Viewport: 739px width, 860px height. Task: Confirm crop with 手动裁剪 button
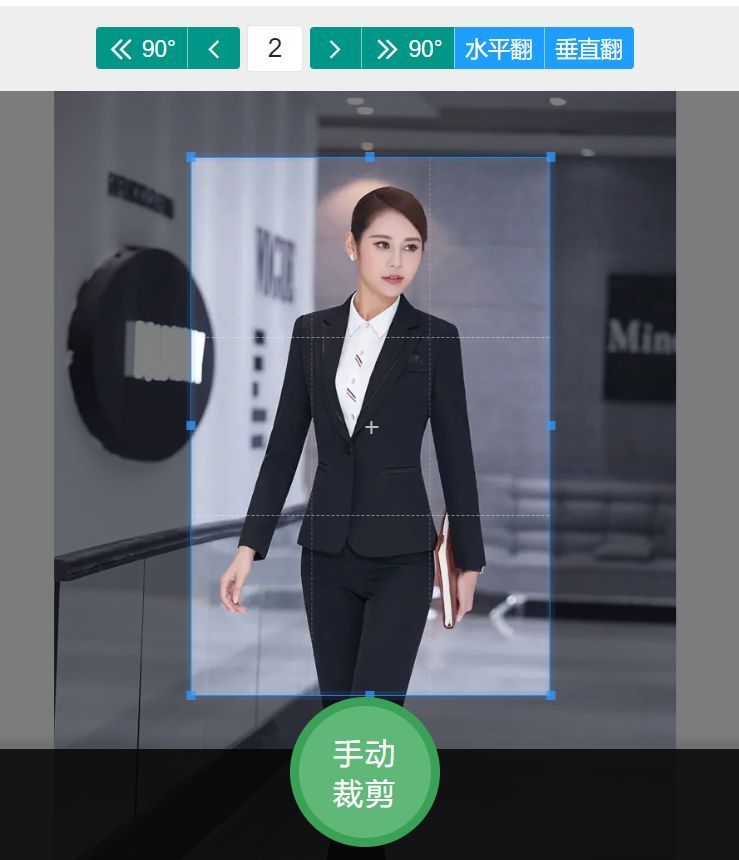point(365,773)
